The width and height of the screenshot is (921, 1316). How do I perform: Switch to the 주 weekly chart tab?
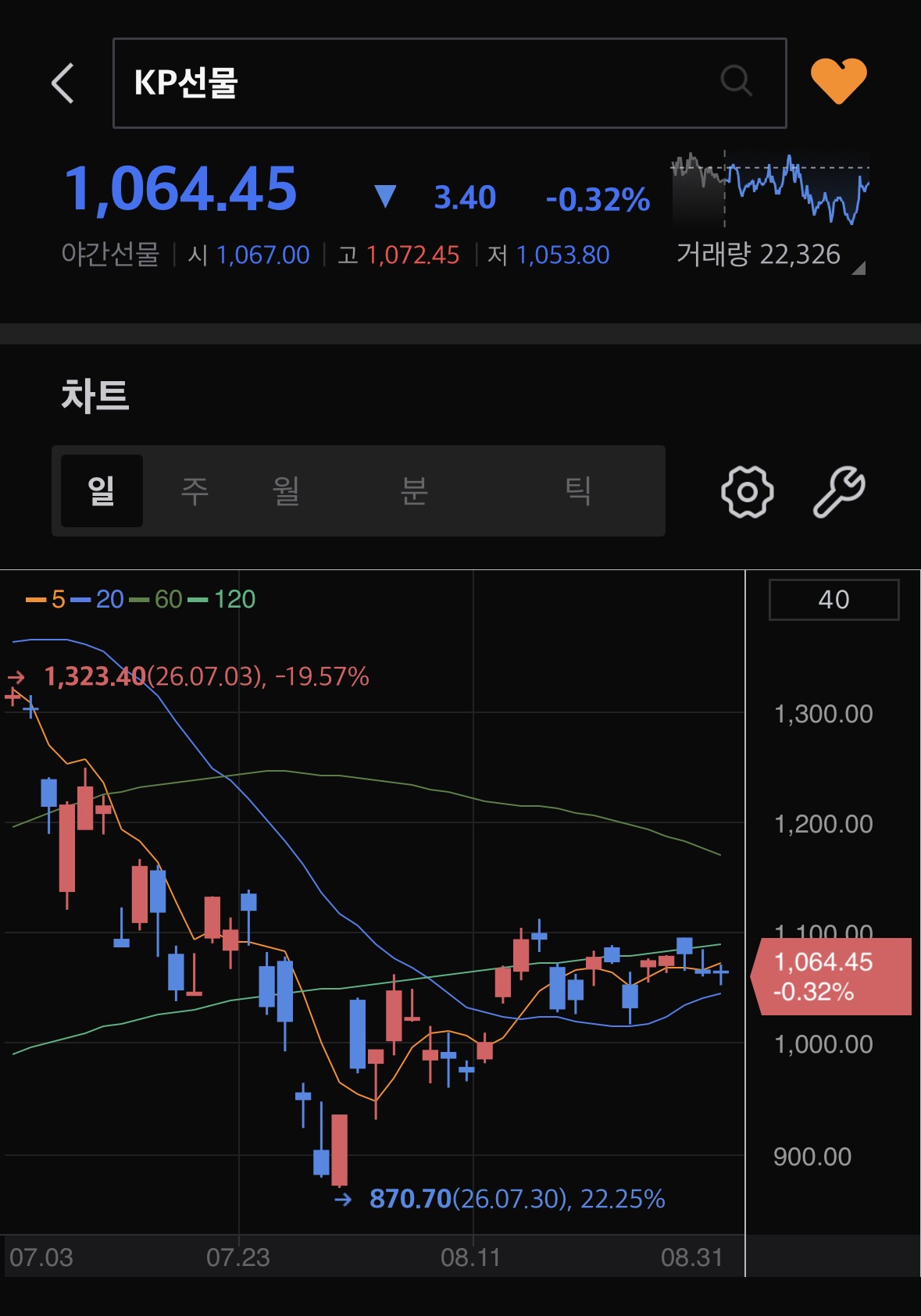click(195, 490)
